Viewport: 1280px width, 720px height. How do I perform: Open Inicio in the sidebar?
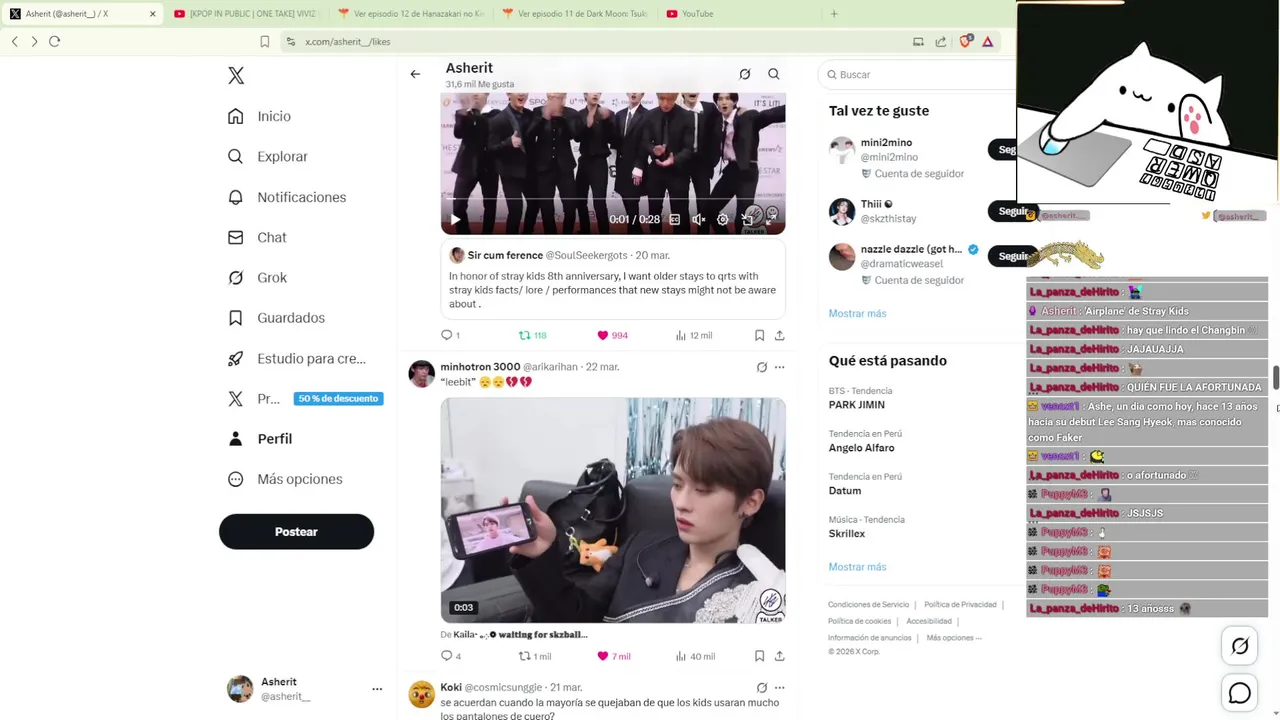coord(273,116)
